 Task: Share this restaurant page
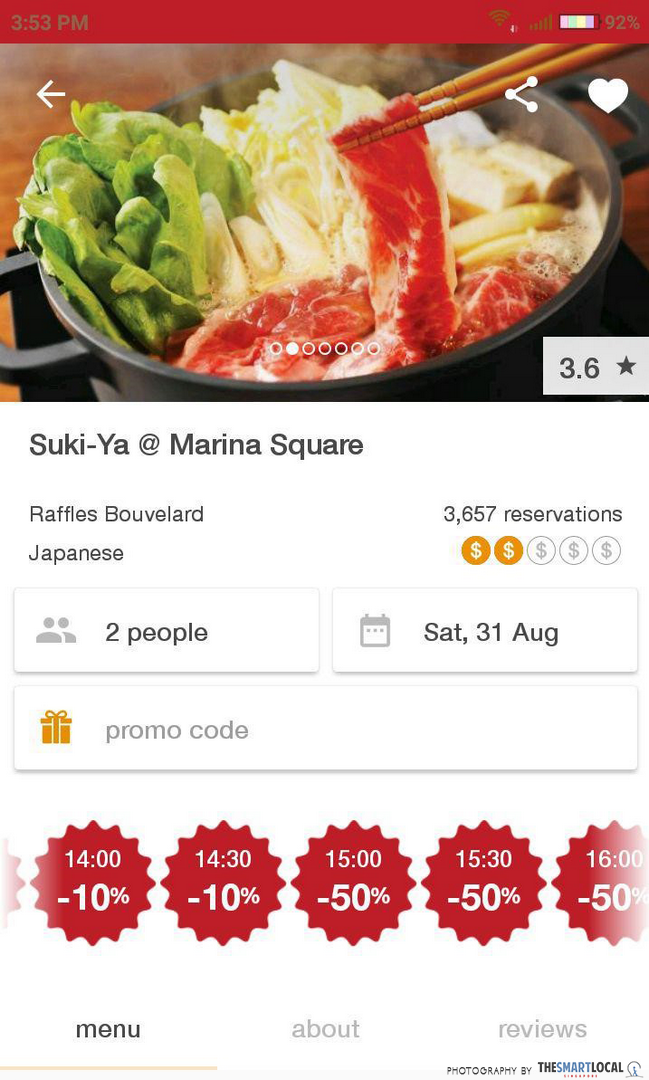[521, 95]
